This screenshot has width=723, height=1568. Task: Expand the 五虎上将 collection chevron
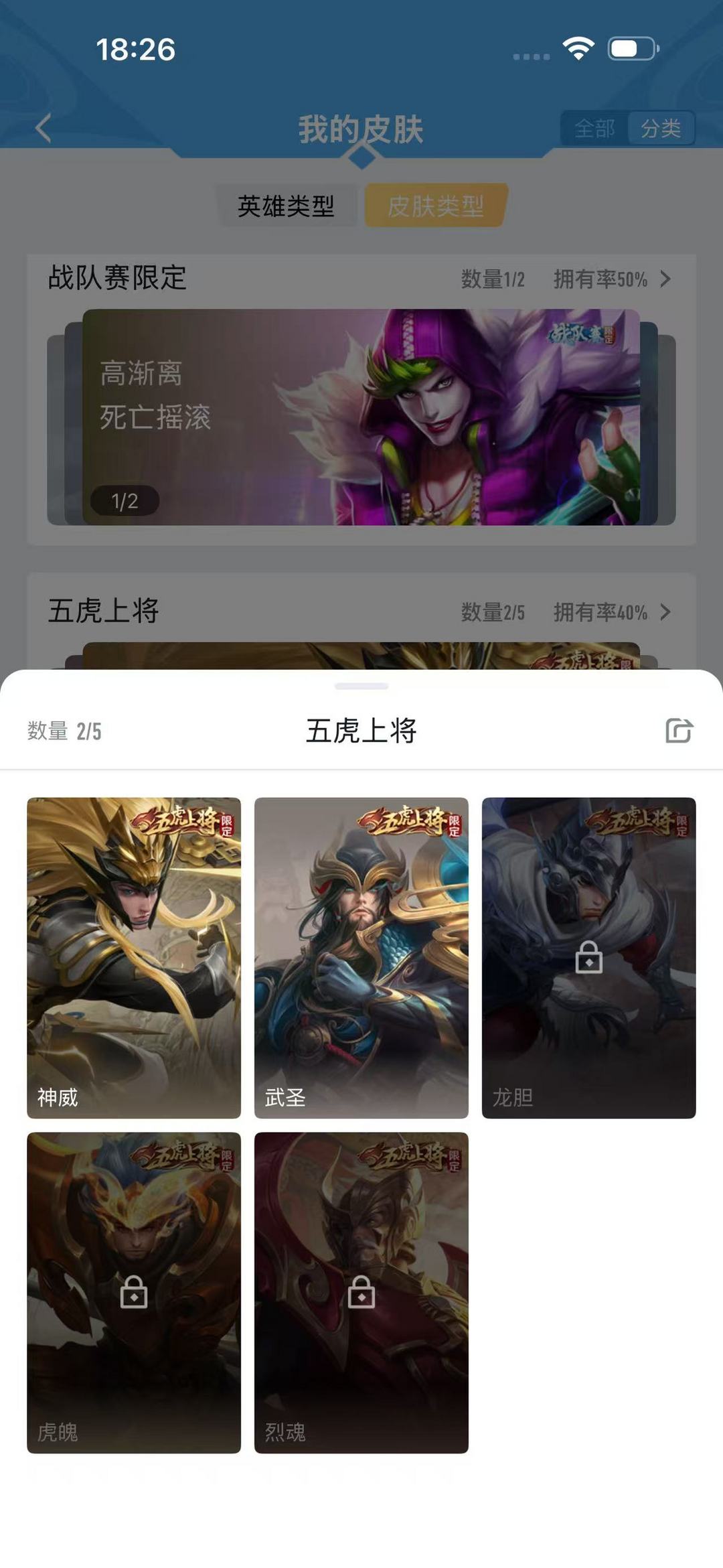pyautogui.click(x=665, y=612)
